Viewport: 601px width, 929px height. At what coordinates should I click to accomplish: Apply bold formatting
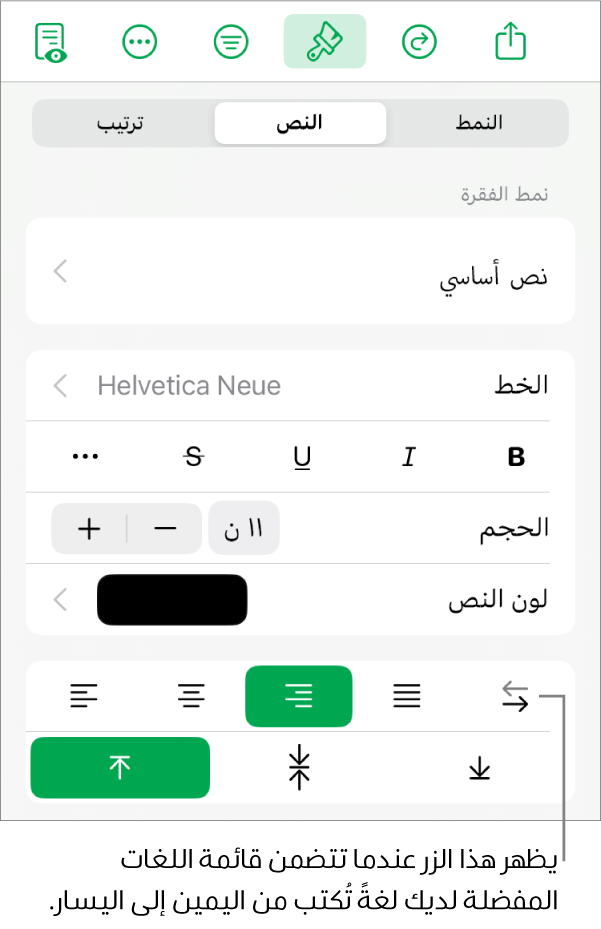coord(516,458)
